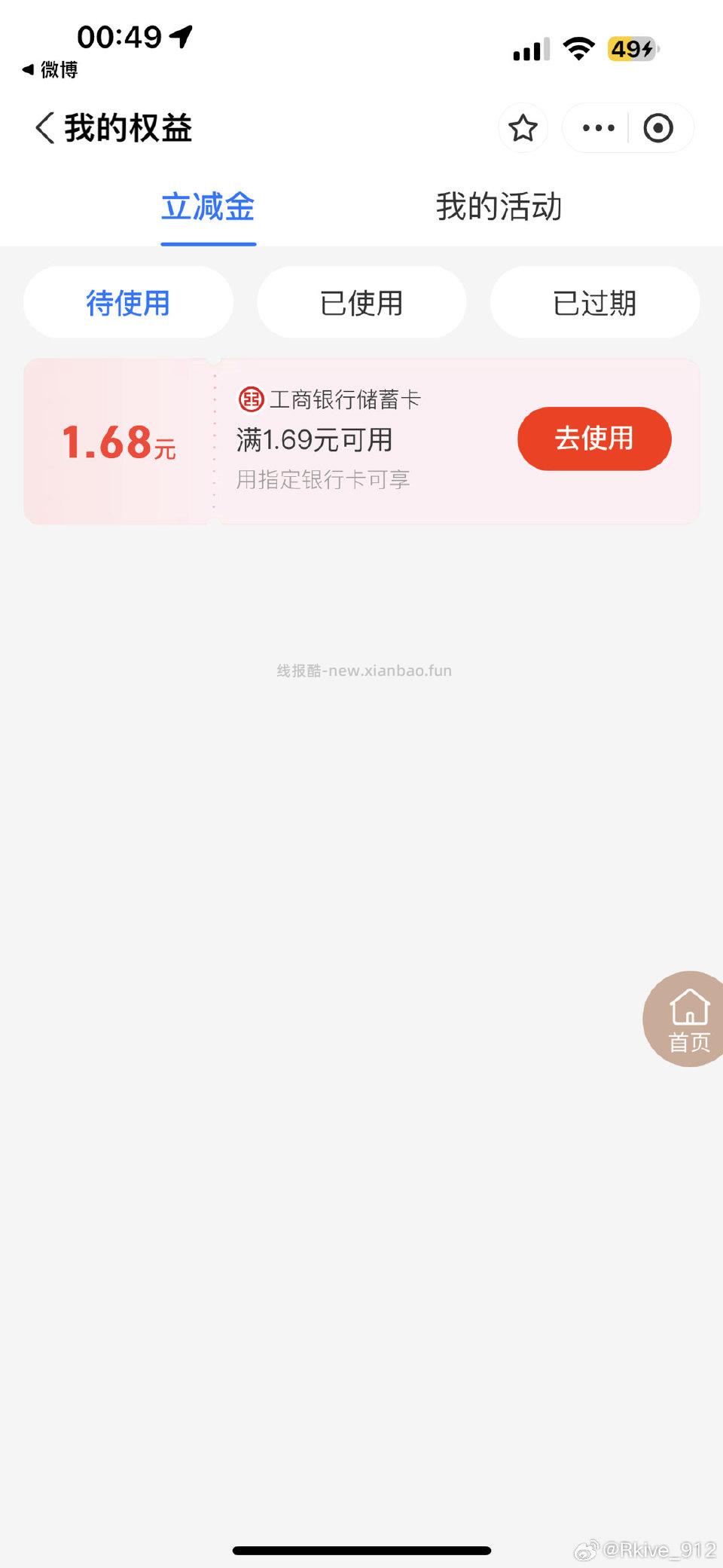Tap the circular capsule exit icon
723x1568 pixels.
point(658,128)
